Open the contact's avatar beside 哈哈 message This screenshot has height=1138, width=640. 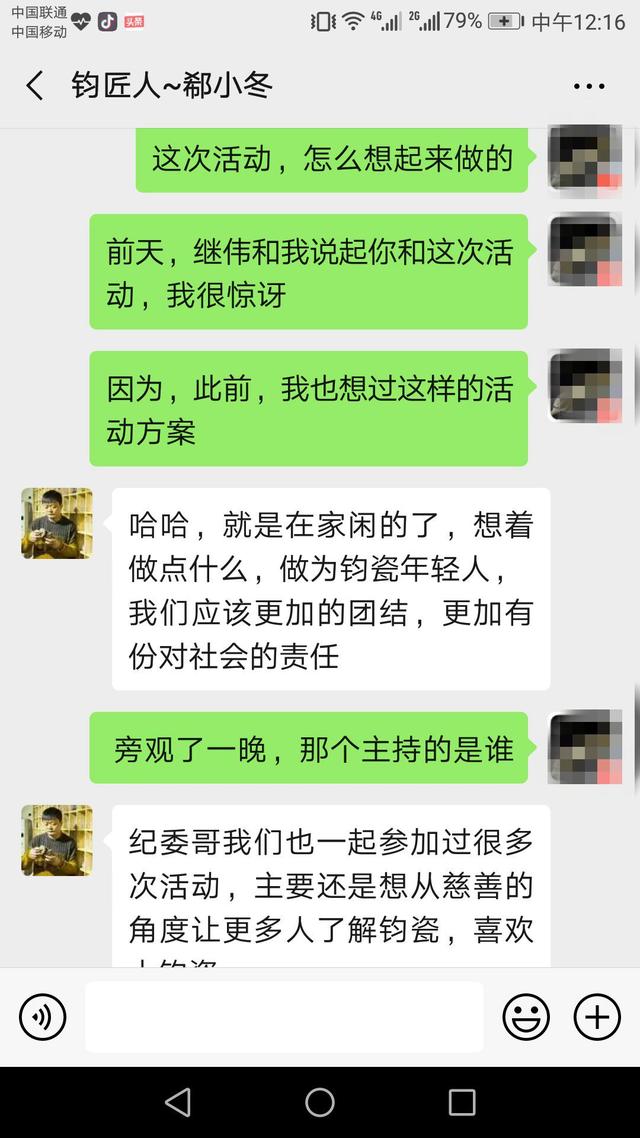[x=57, y=523]
